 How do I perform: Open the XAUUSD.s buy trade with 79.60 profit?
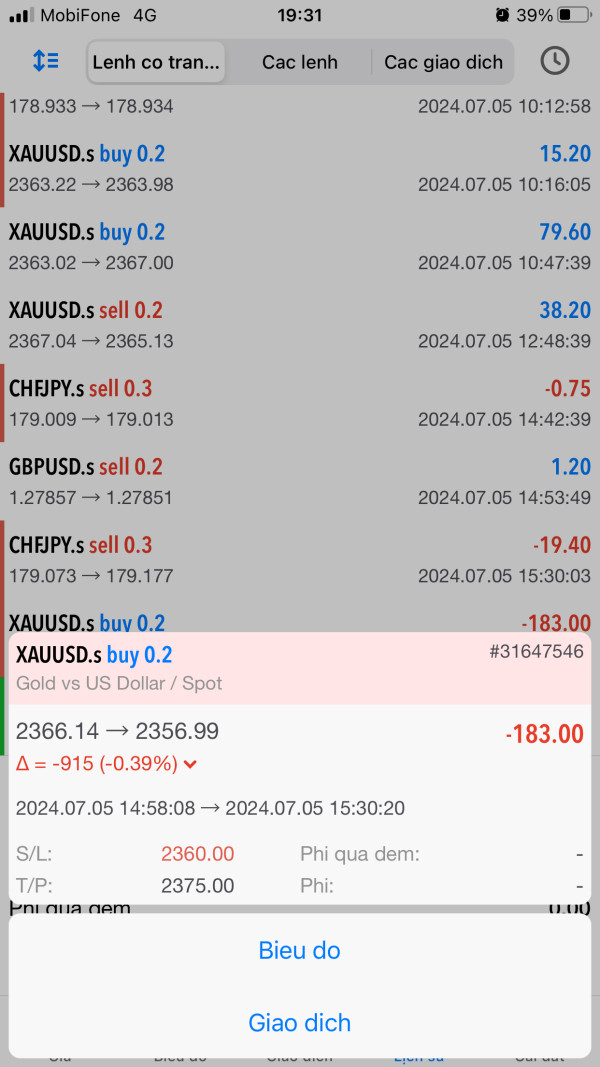[x=300, y=247]
